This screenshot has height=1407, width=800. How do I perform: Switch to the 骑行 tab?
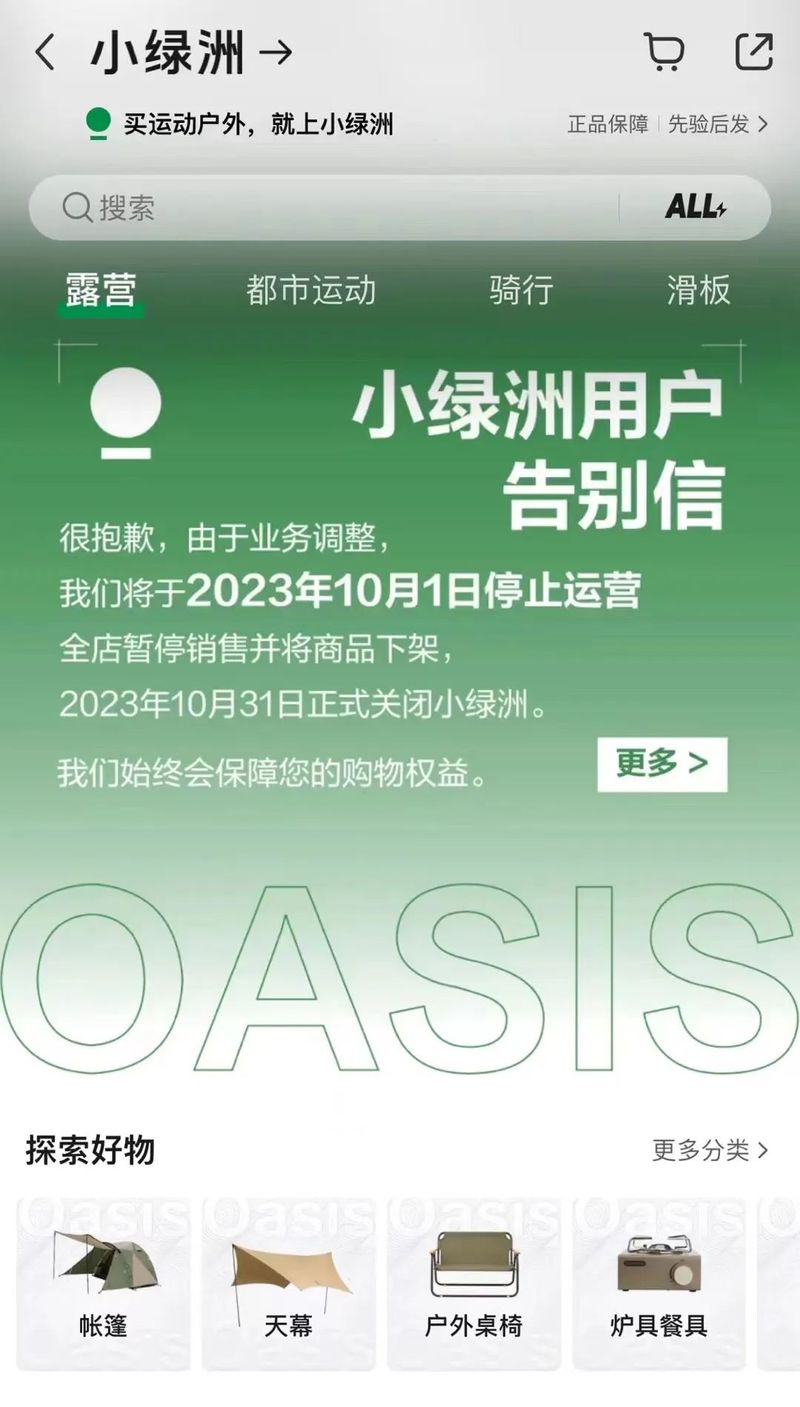click(521, 290)
